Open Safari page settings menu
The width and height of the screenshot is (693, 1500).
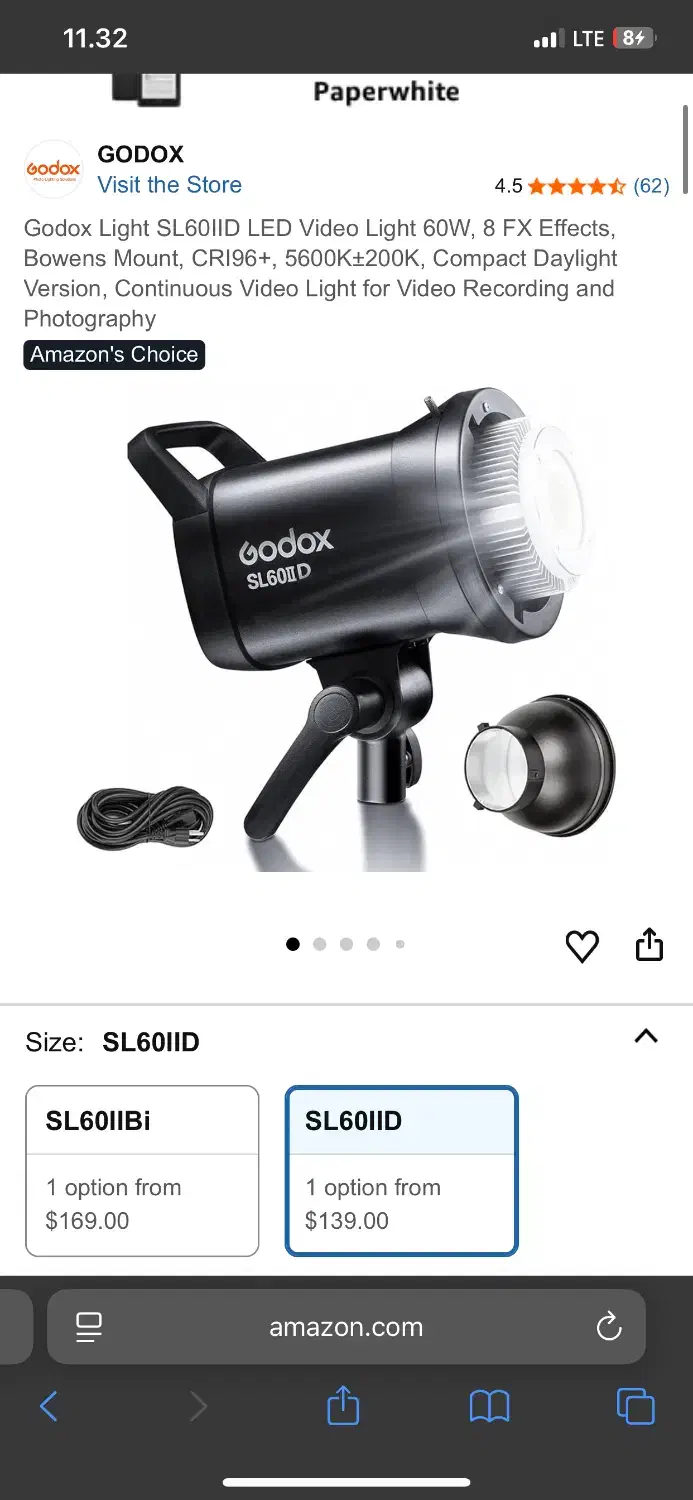pos(89,1327)
